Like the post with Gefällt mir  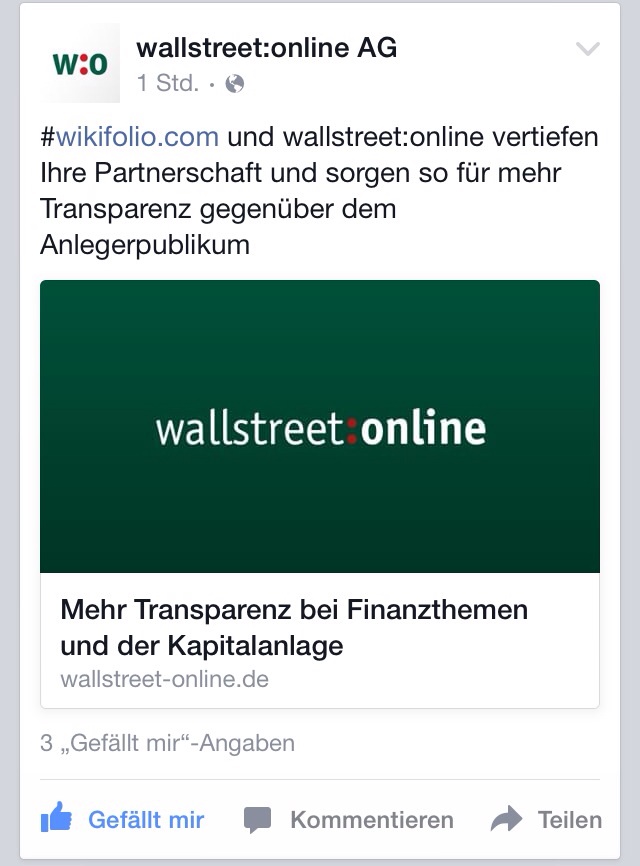(x=122, y=820)
